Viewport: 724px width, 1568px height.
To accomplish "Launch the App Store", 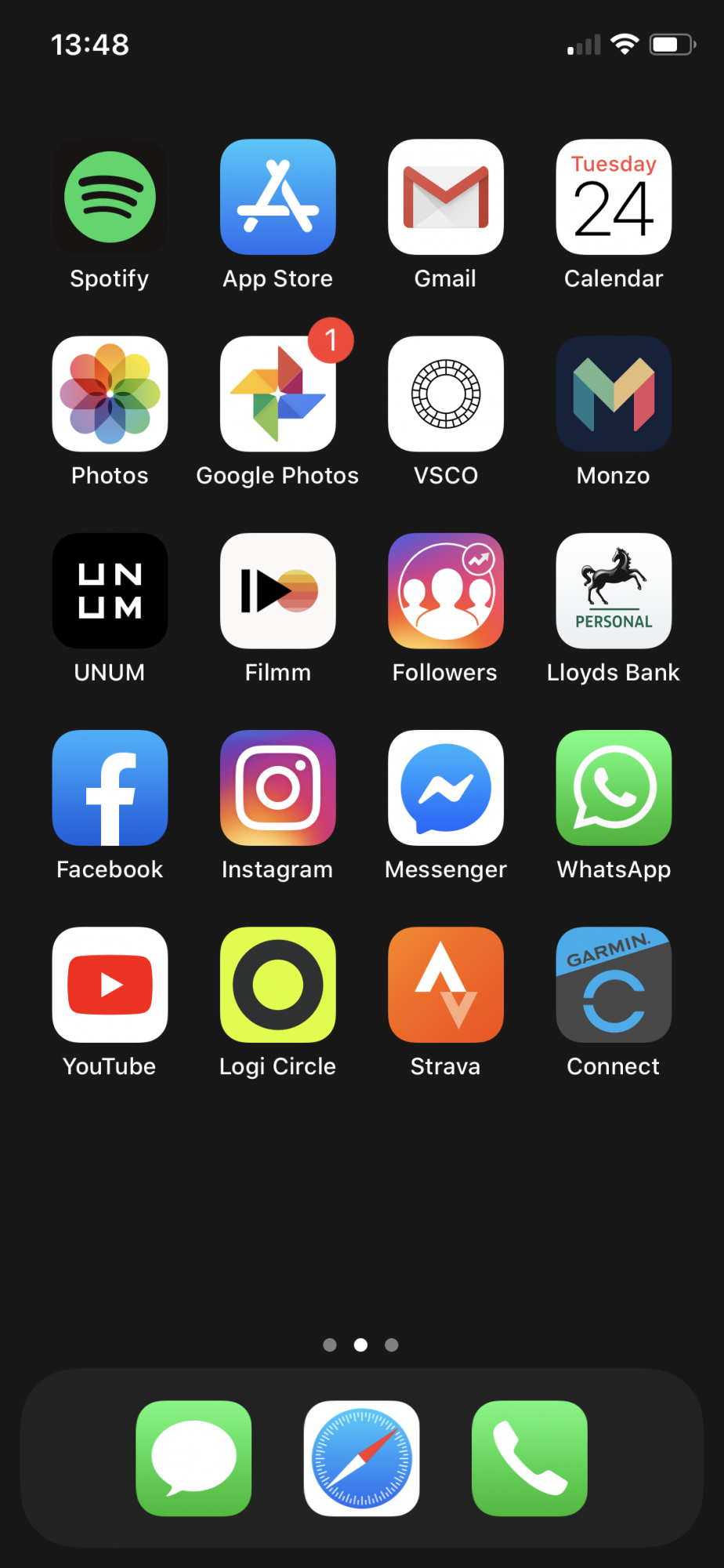I will click(278, 197).
